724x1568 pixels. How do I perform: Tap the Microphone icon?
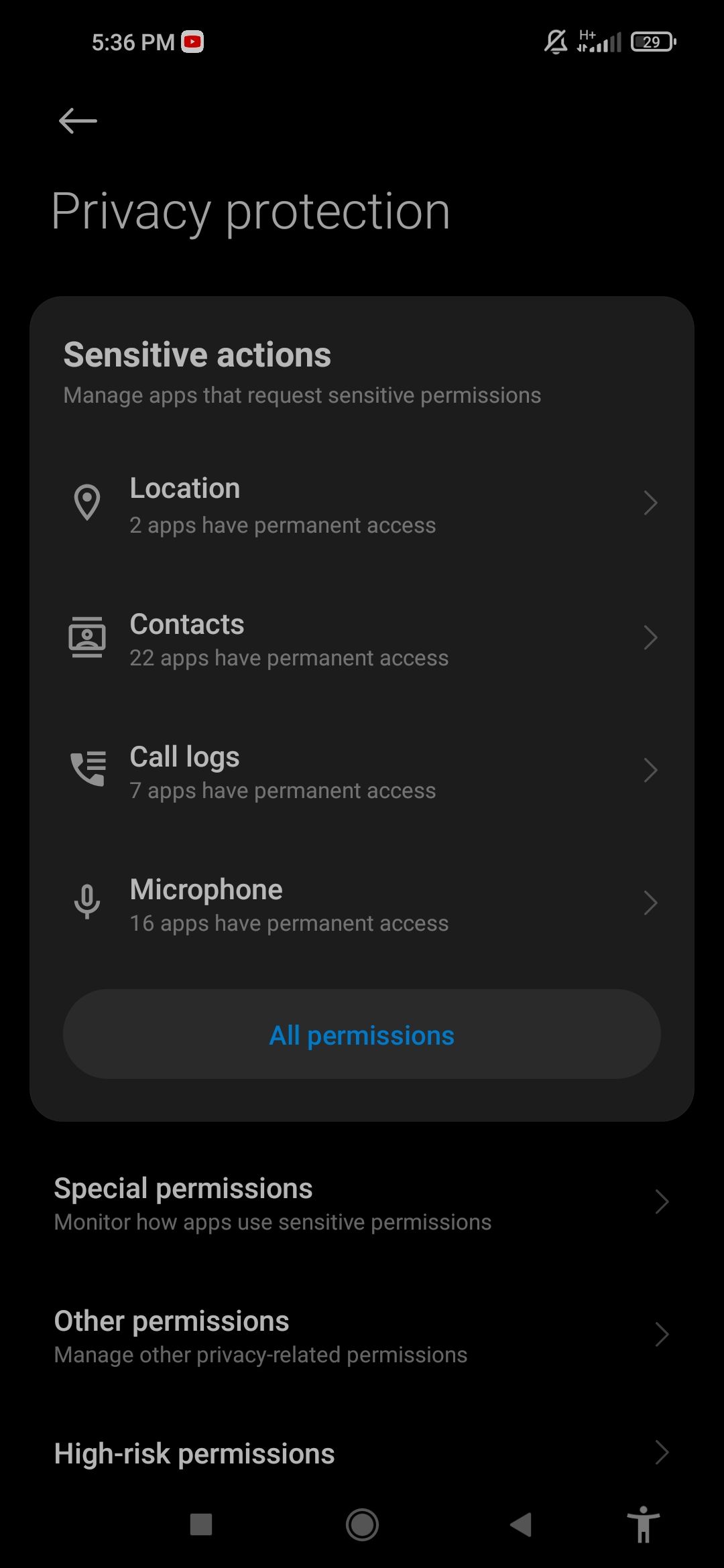(87, 902)
